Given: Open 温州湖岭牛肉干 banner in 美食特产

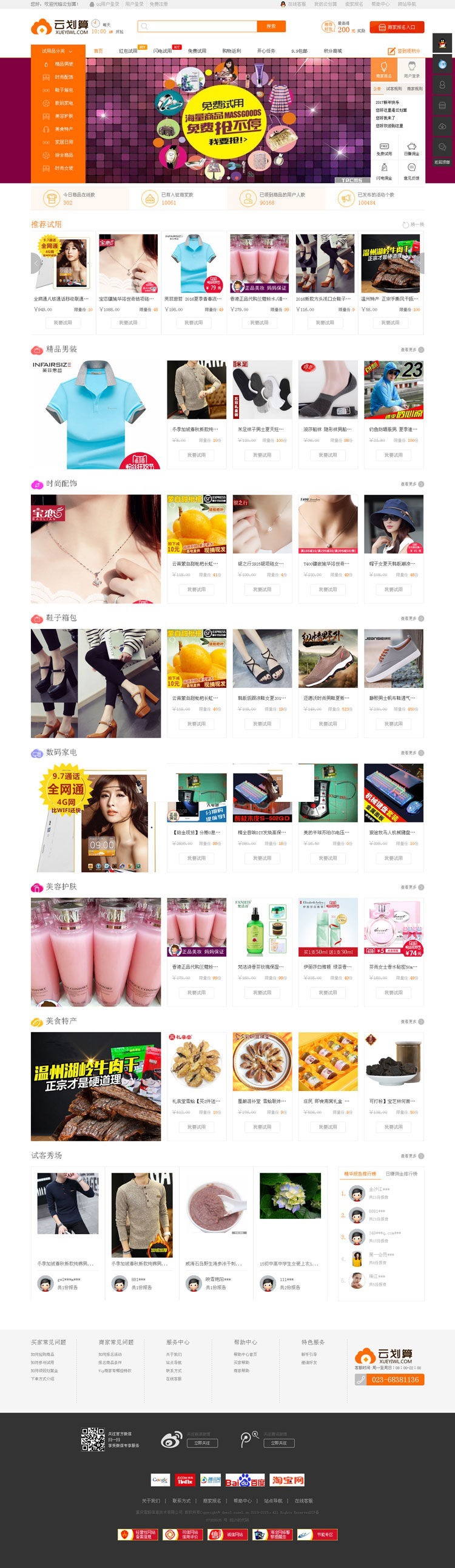Looking at the screenshot, I should [x=95, y=1086].
